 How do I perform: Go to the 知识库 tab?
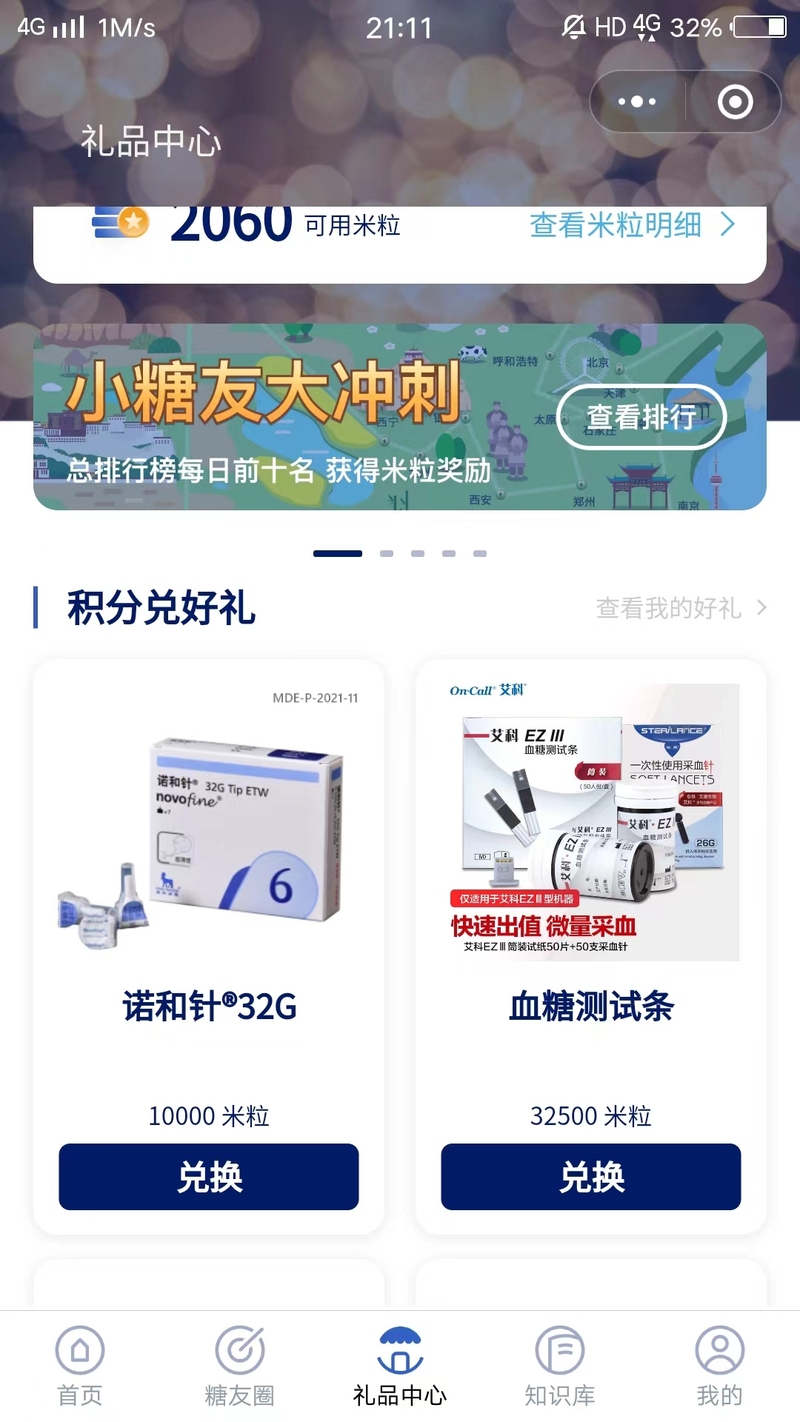pyautogui.click(x=560, y=1366)
